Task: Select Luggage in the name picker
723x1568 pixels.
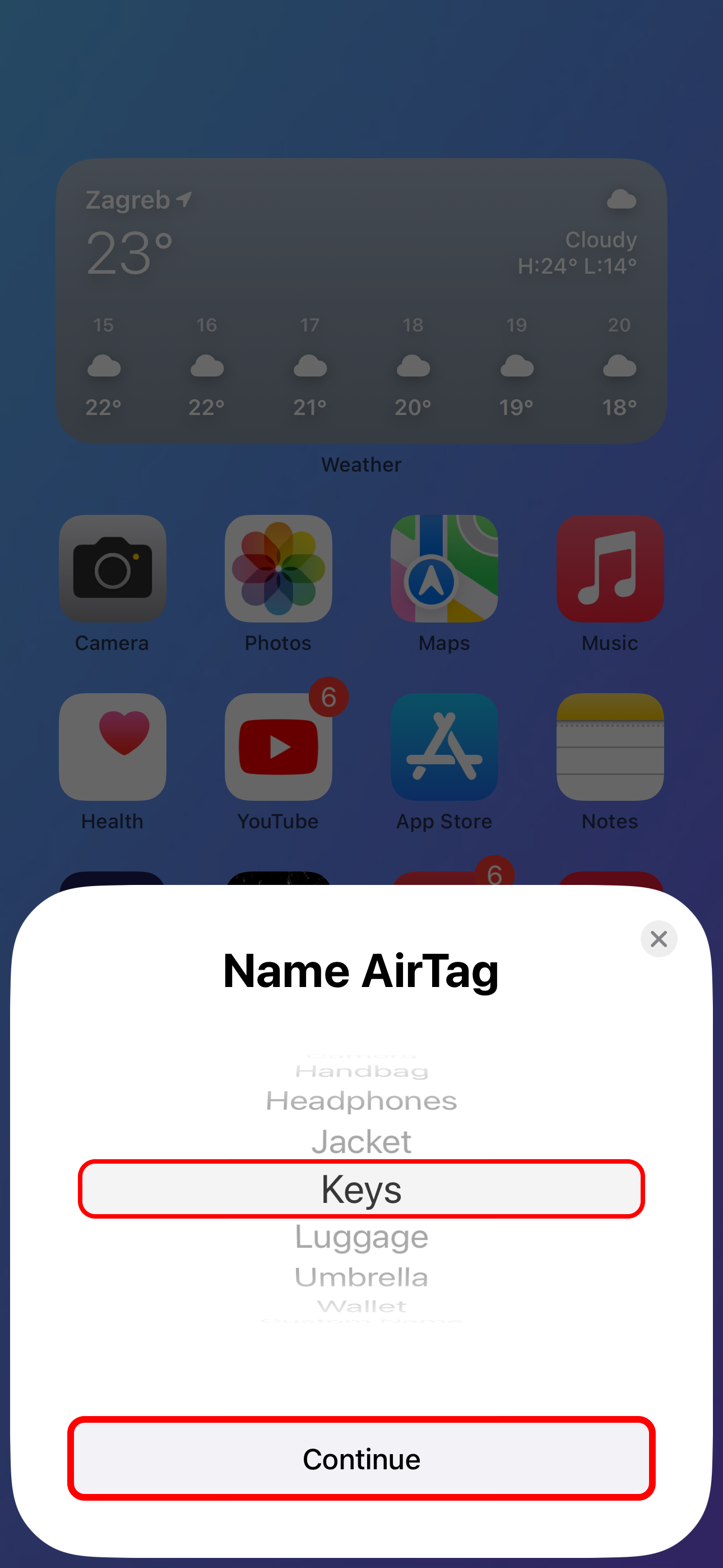Action: tap(361, 1237)
